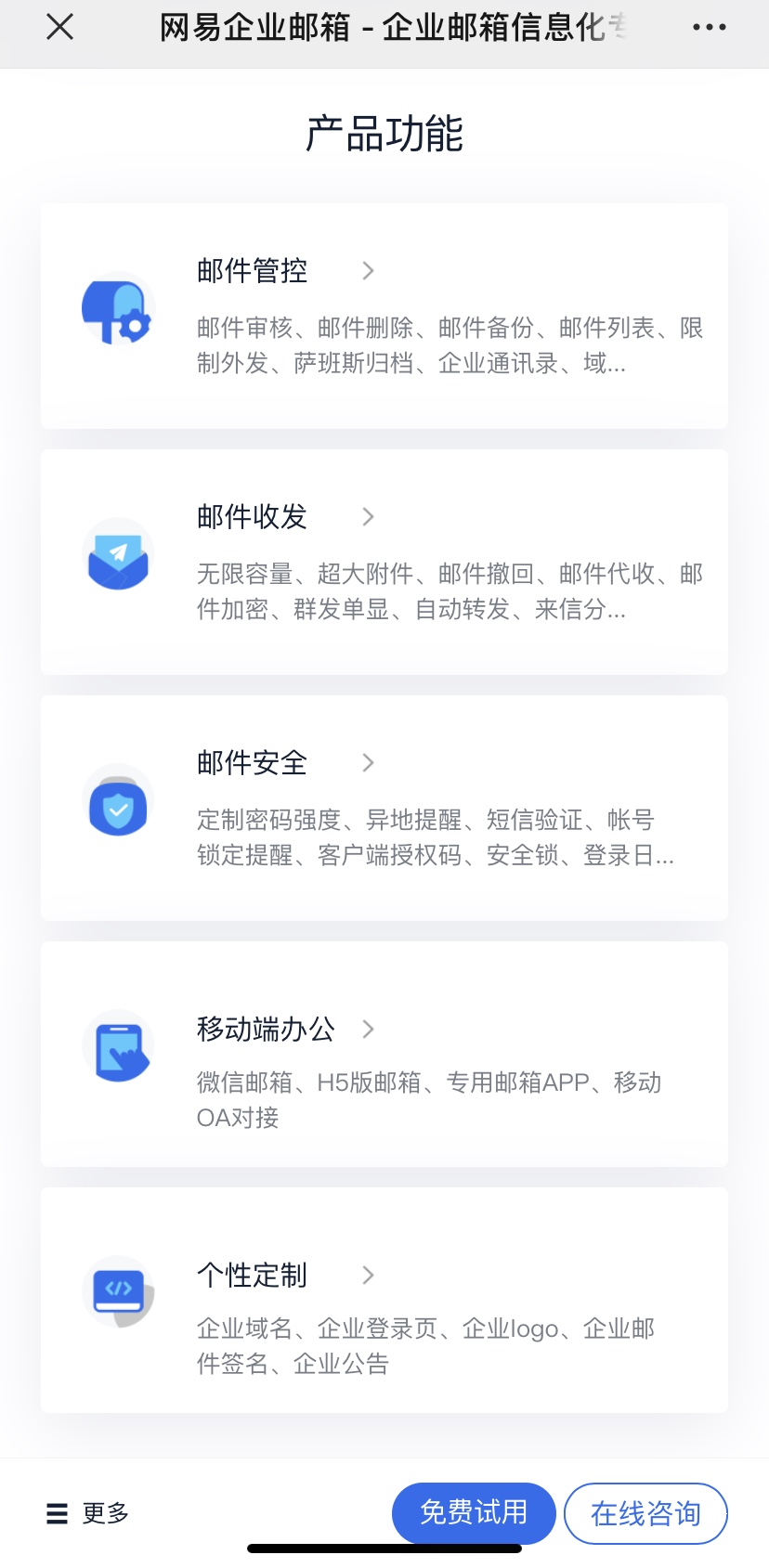
Task: Tap the 免费试用 button
Action: [x=474, y=1513]
